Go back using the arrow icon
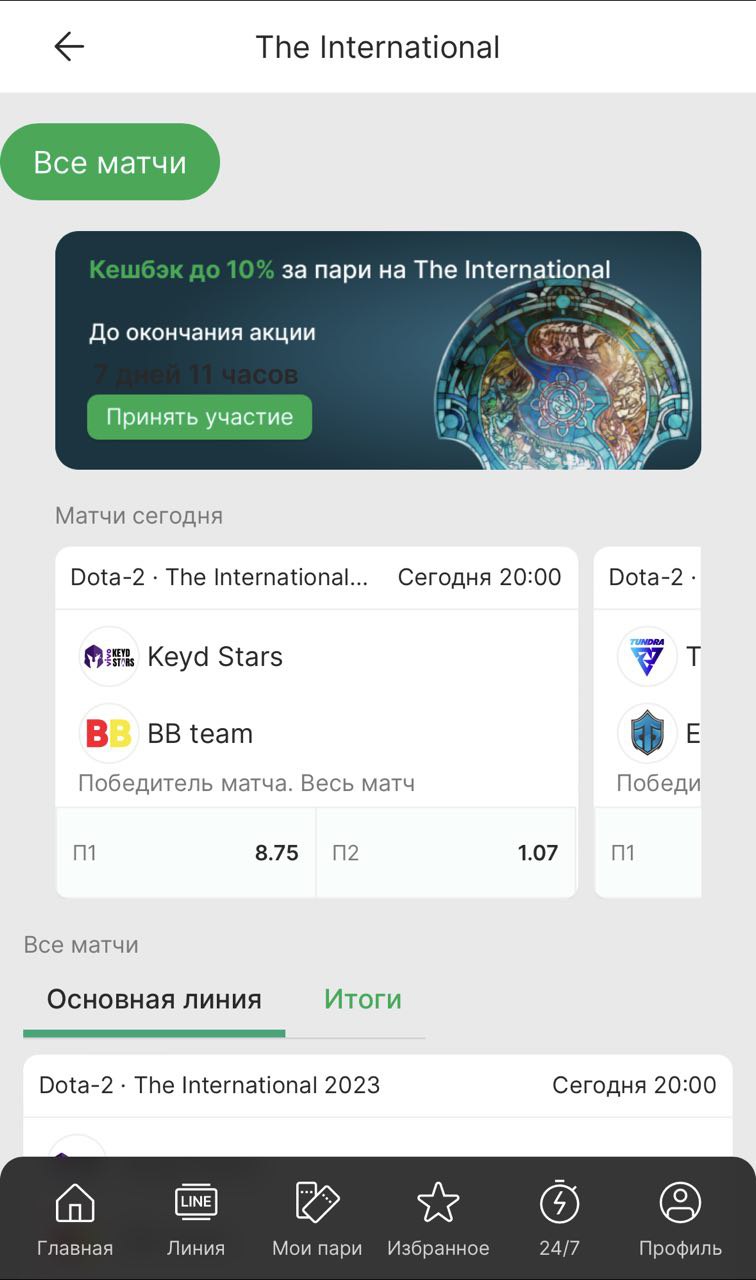756x1280 pixels. pos(69,47)
